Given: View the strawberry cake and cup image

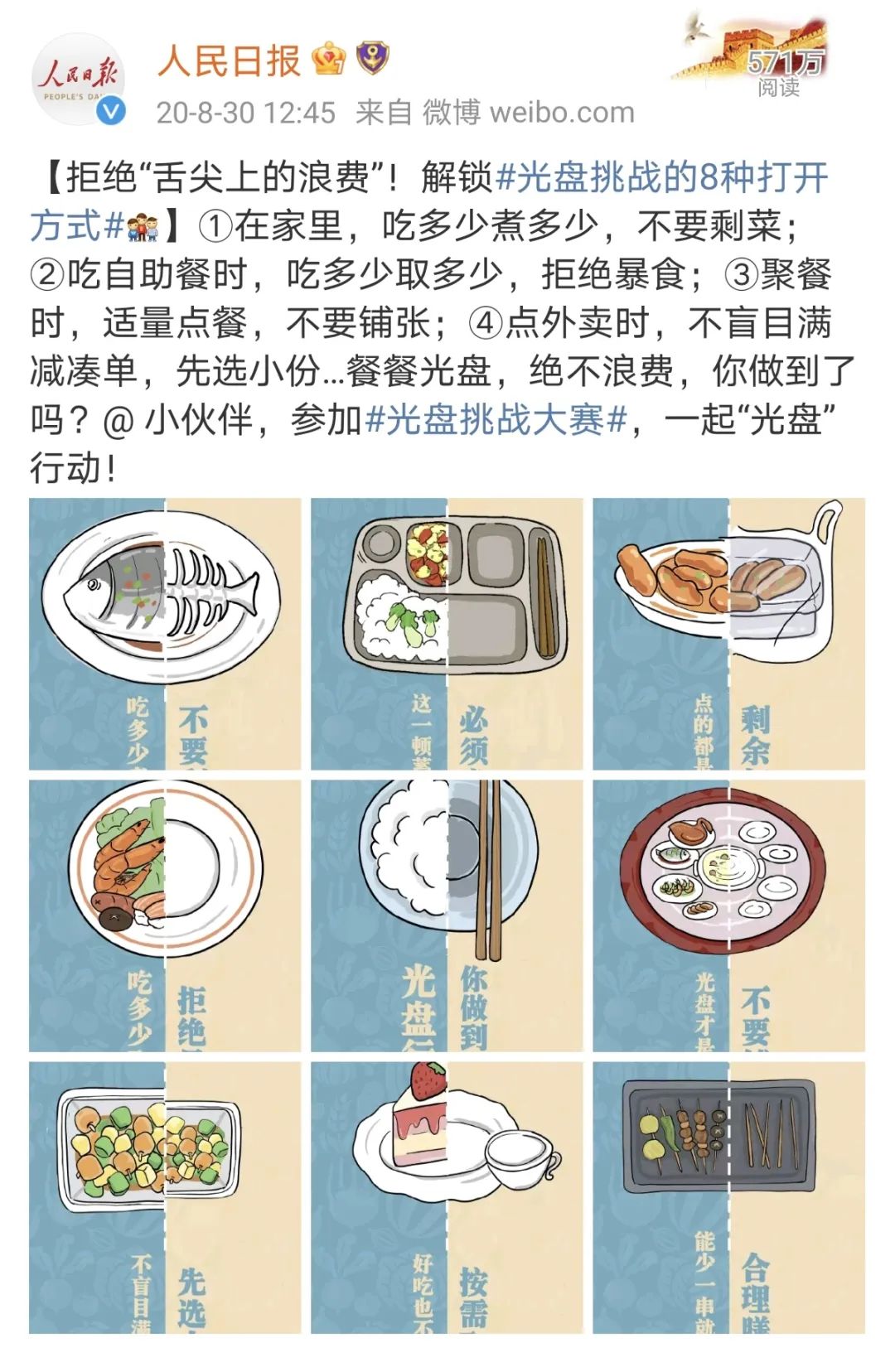Looking at the screenshot, I should coord(447,1197).
